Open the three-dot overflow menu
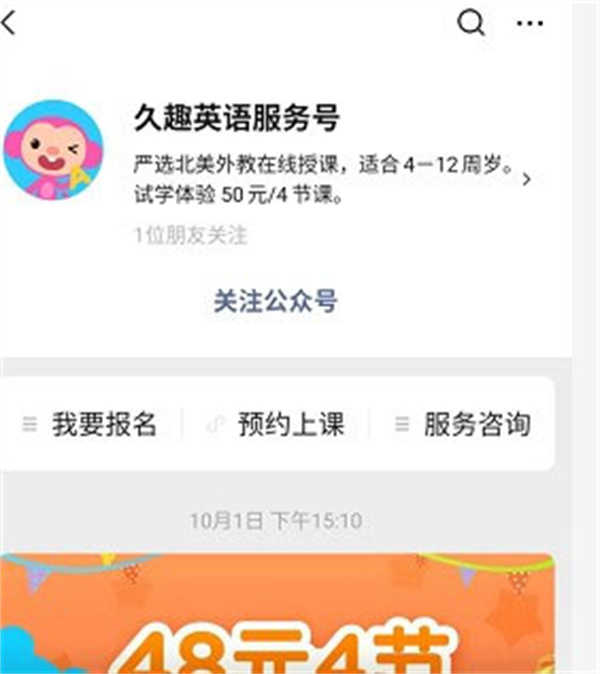 coord(530,24)
